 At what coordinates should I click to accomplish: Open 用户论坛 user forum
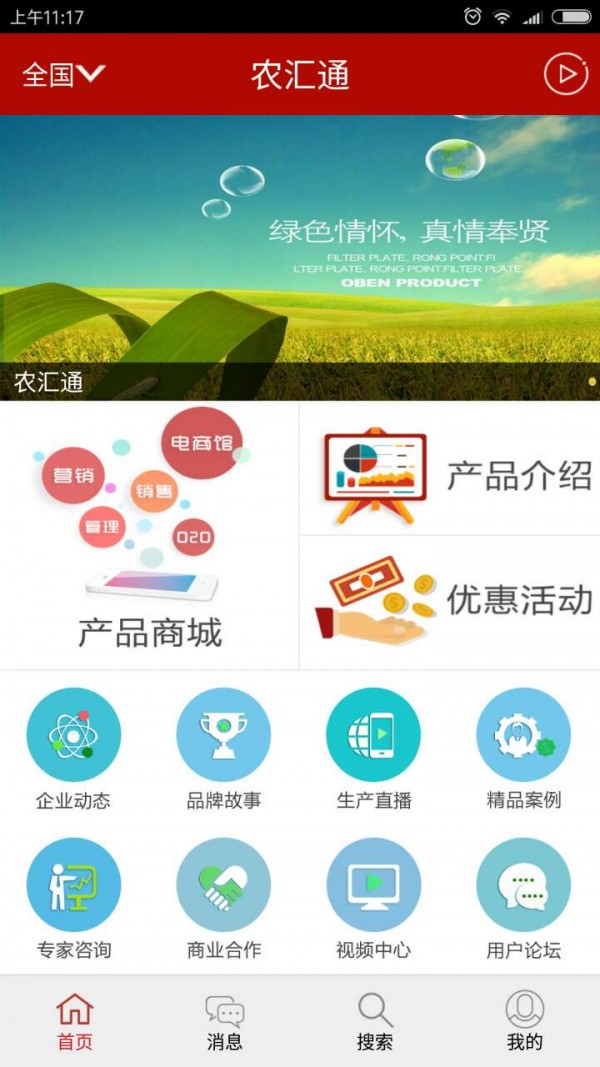click(x=523, y=898)
